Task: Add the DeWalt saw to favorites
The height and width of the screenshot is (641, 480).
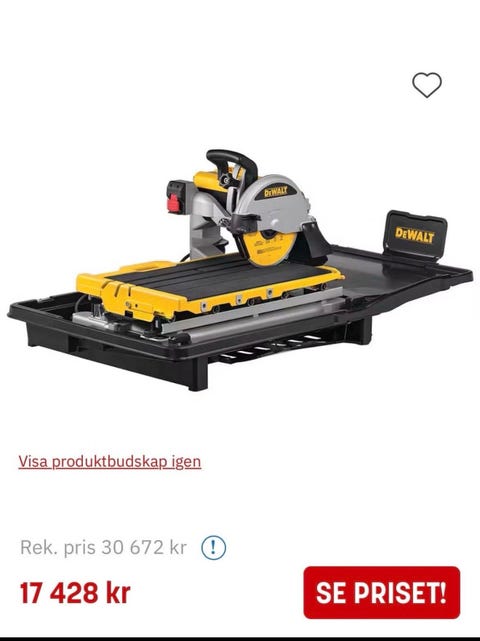Action: click(x=426, y=85)
